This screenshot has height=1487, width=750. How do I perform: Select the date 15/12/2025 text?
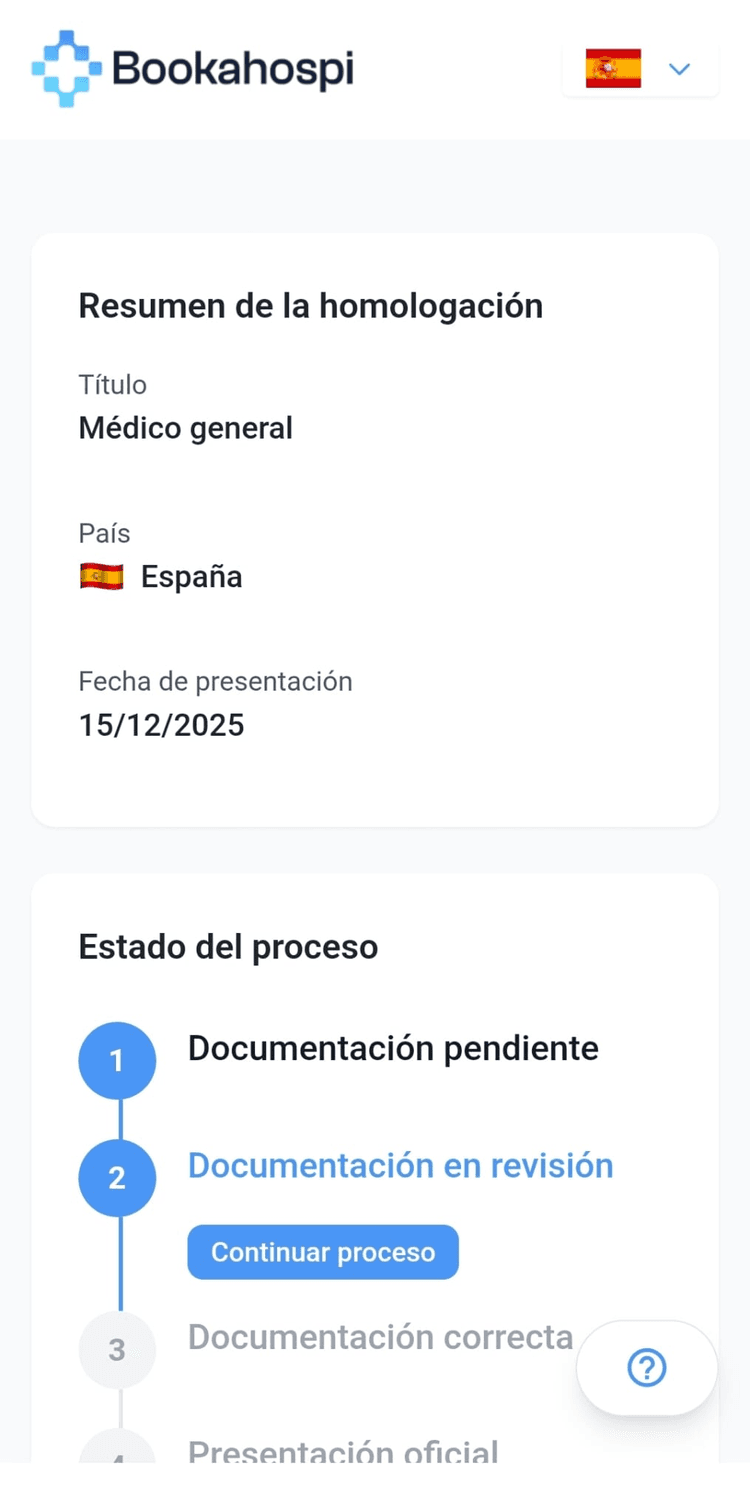[161, 725]
